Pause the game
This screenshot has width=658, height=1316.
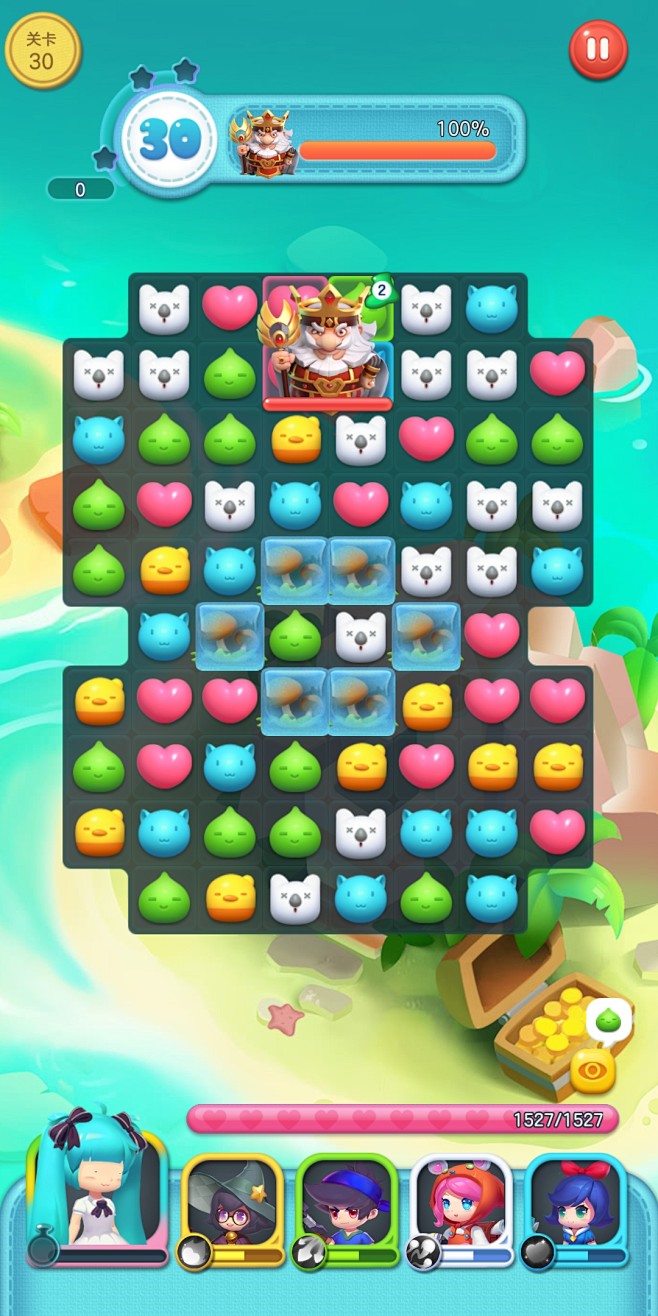coord(598,49)
